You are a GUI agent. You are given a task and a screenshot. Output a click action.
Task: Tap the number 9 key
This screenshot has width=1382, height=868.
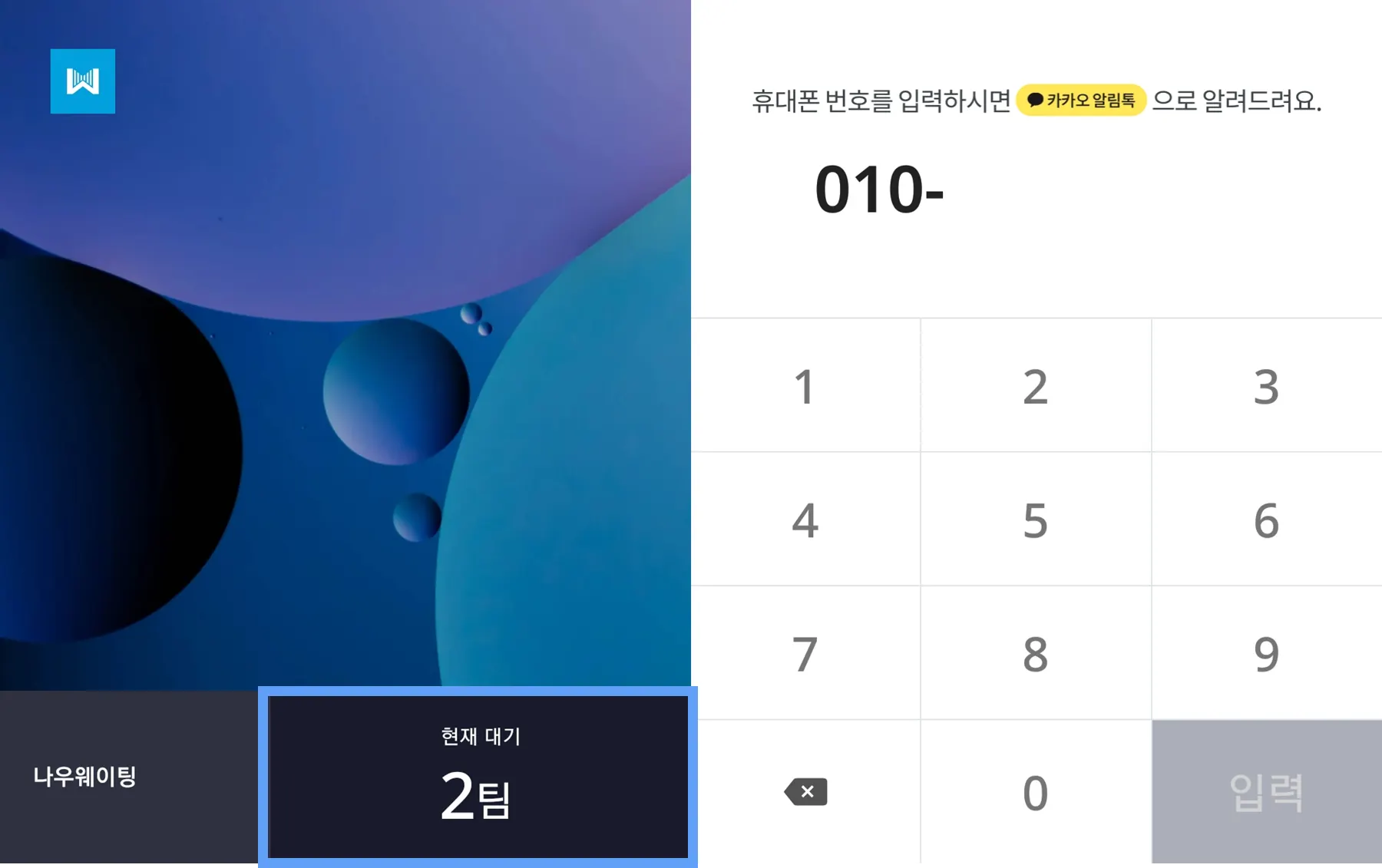(1266, 653)
